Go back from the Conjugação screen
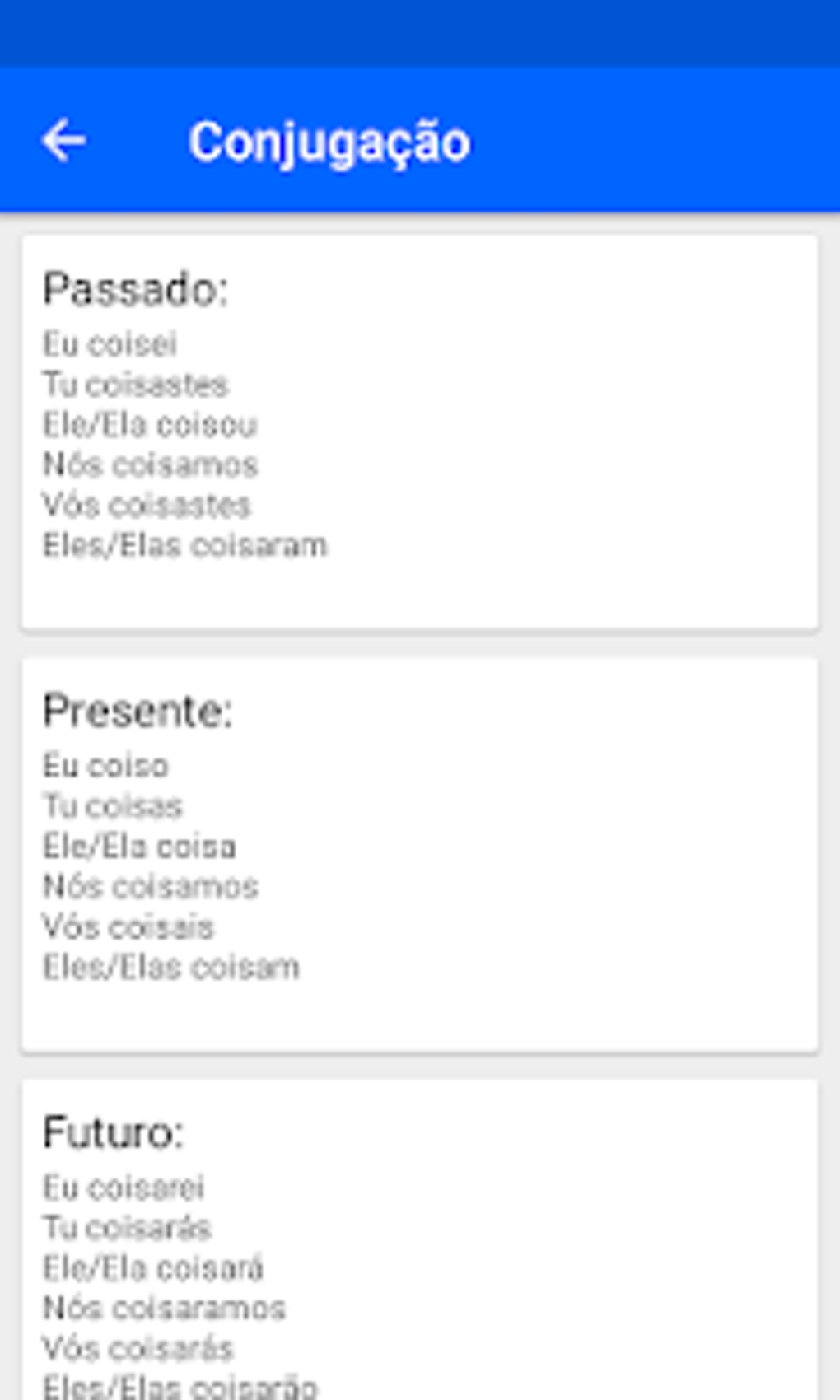The height and width of the screenshot is (1400, 840). [x=63, y=141]
